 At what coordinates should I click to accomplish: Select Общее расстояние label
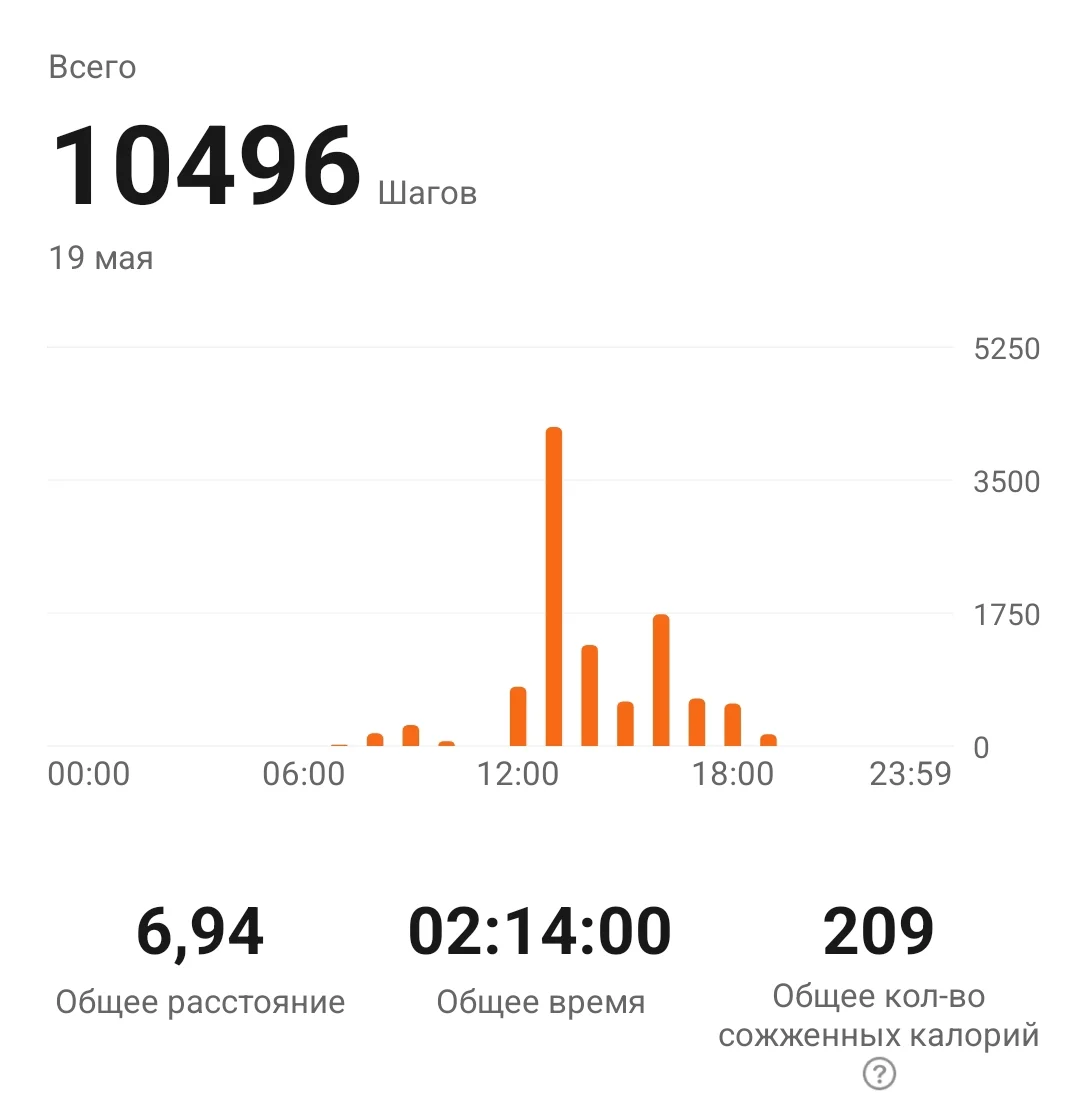200,1000
